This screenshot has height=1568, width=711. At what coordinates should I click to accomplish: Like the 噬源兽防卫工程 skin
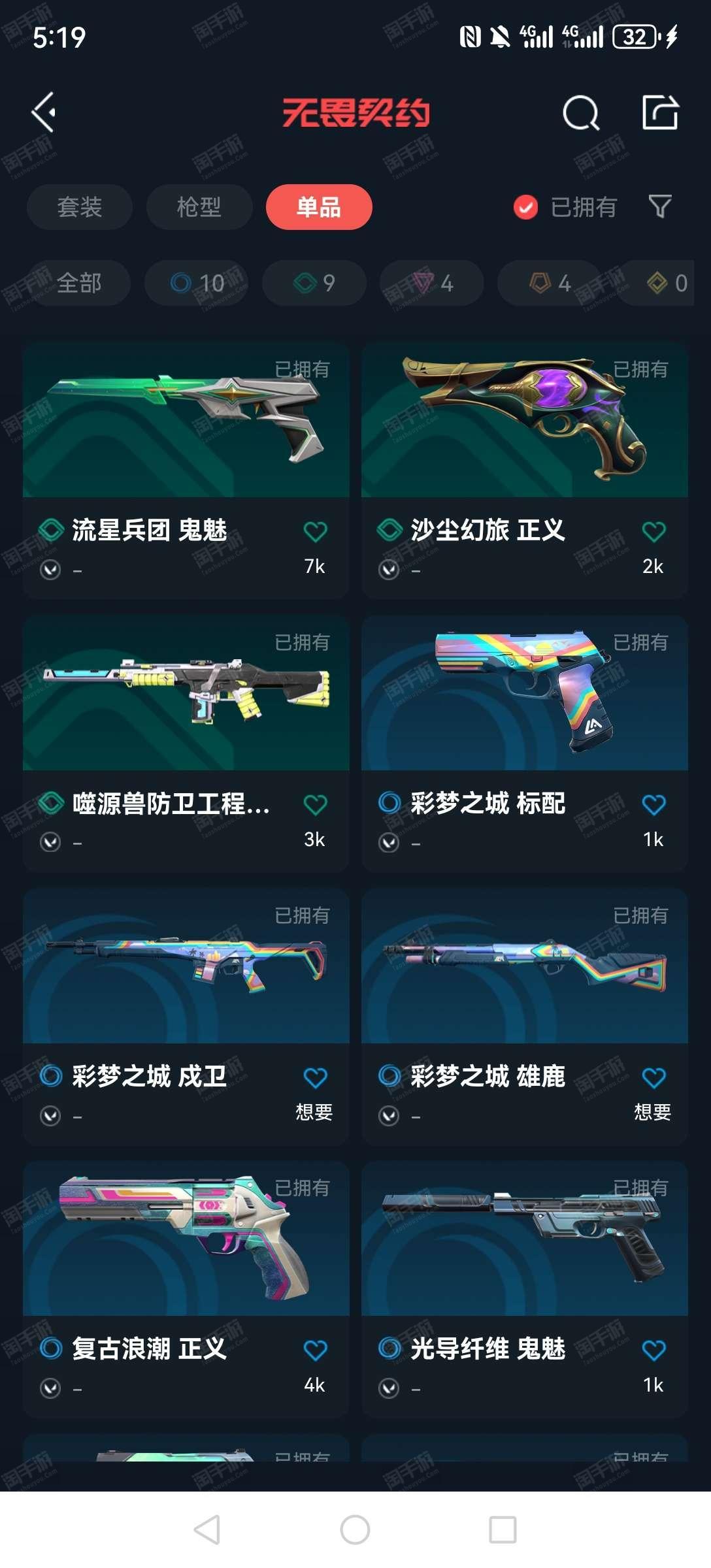pyautogui.click(x=315, y=805)
